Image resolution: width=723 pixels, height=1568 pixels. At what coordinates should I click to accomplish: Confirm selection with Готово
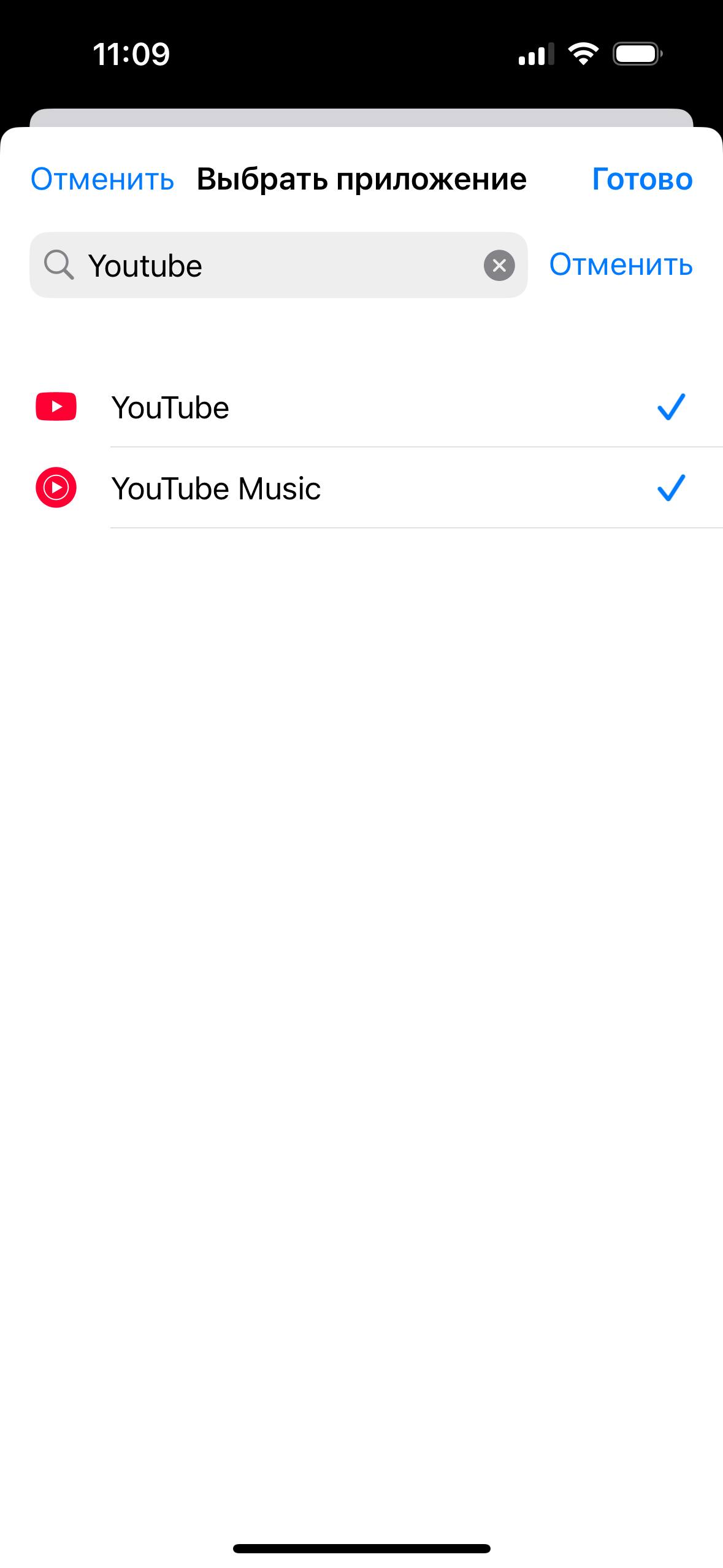[641, 179]
